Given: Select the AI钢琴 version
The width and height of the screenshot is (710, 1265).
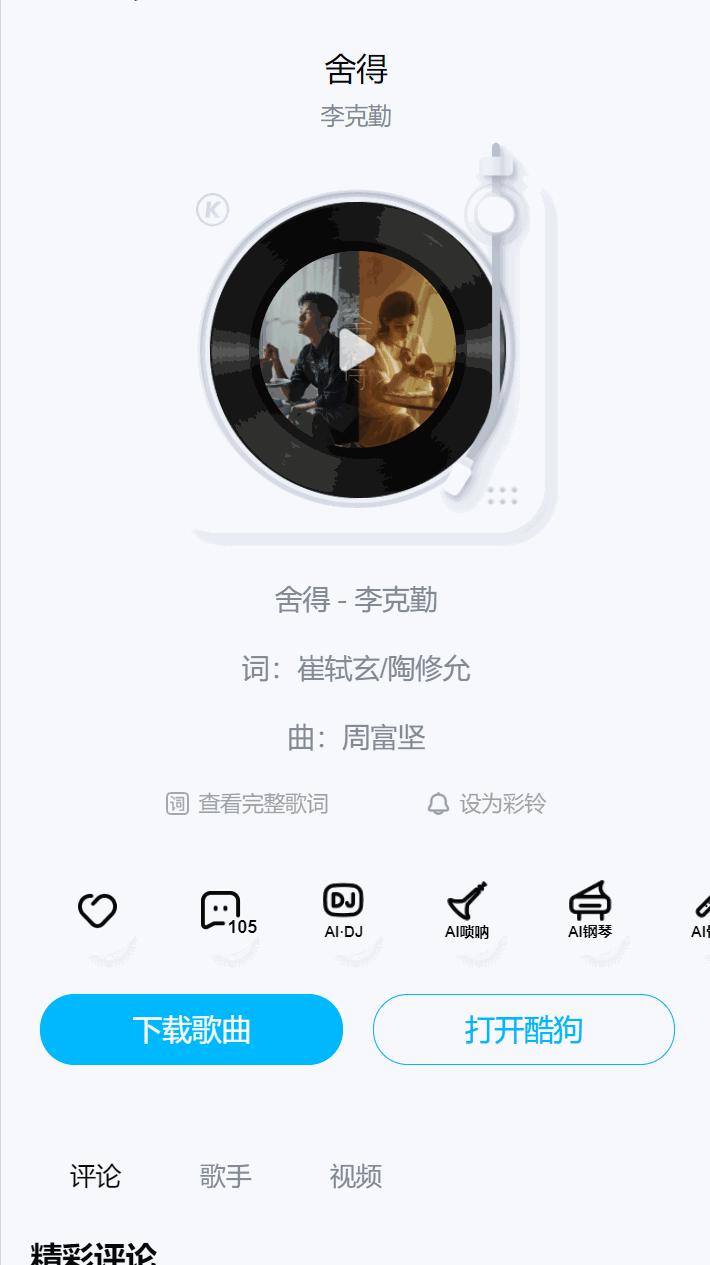Looking at the screenshot, I should pyautogui.click(x=590, y=910).
